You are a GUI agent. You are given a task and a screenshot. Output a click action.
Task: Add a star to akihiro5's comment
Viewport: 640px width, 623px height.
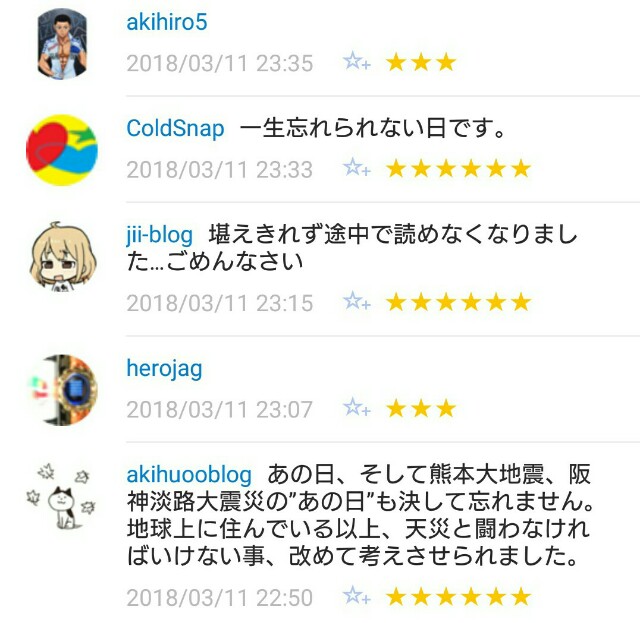(x=356, y=62)
